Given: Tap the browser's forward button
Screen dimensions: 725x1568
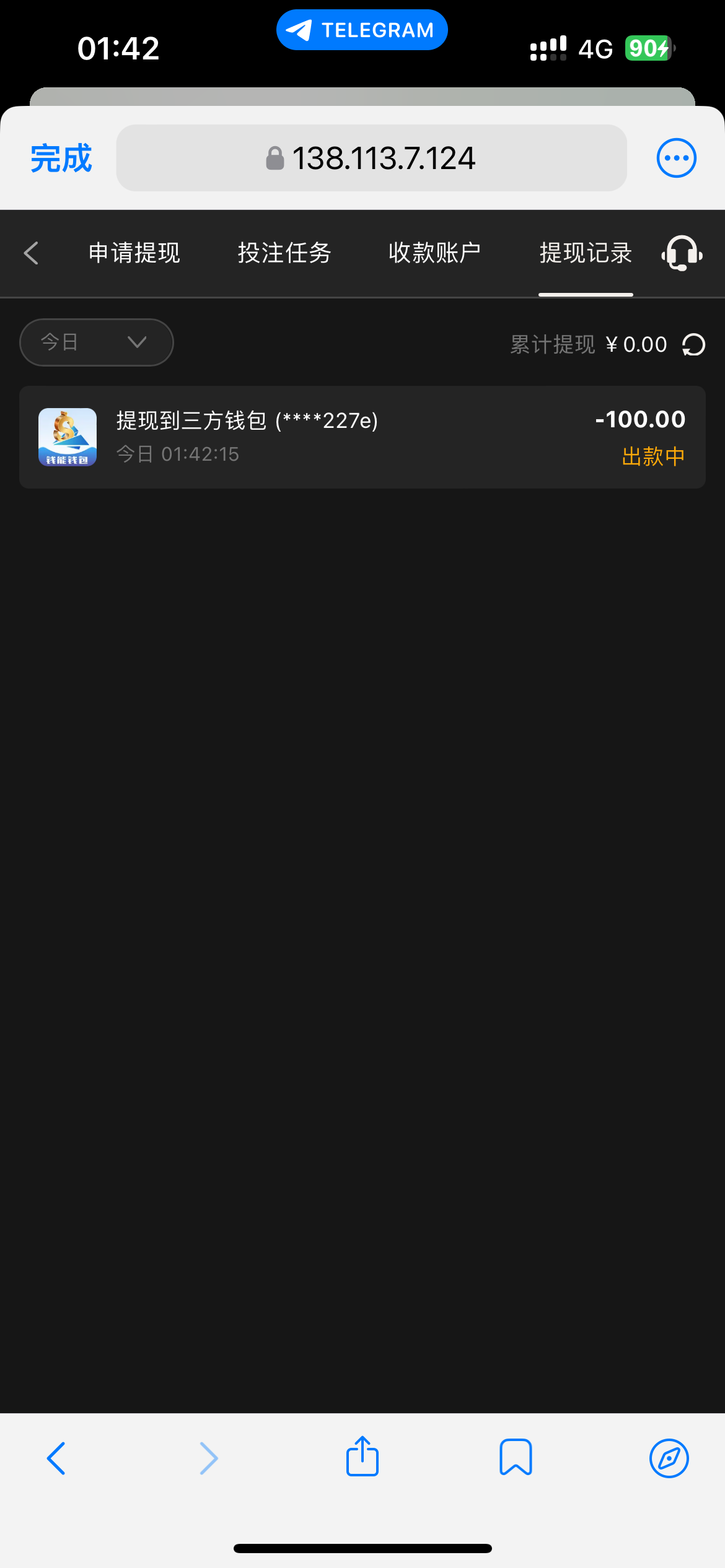Looking at the screenshot, I should point(209,1458).
